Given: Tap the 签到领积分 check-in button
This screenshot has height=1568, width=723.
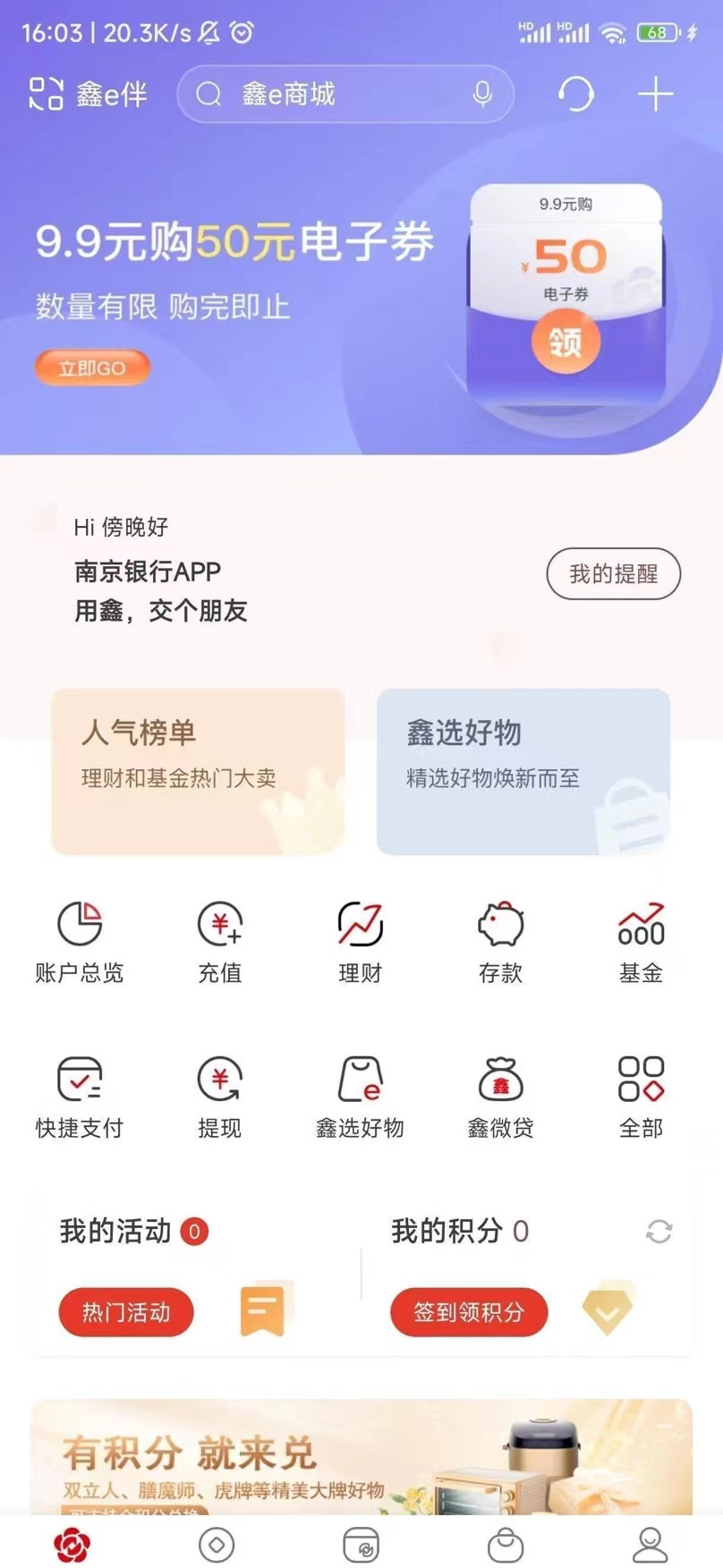Looking at the screenshot, I should click(x=468, y=1312).
